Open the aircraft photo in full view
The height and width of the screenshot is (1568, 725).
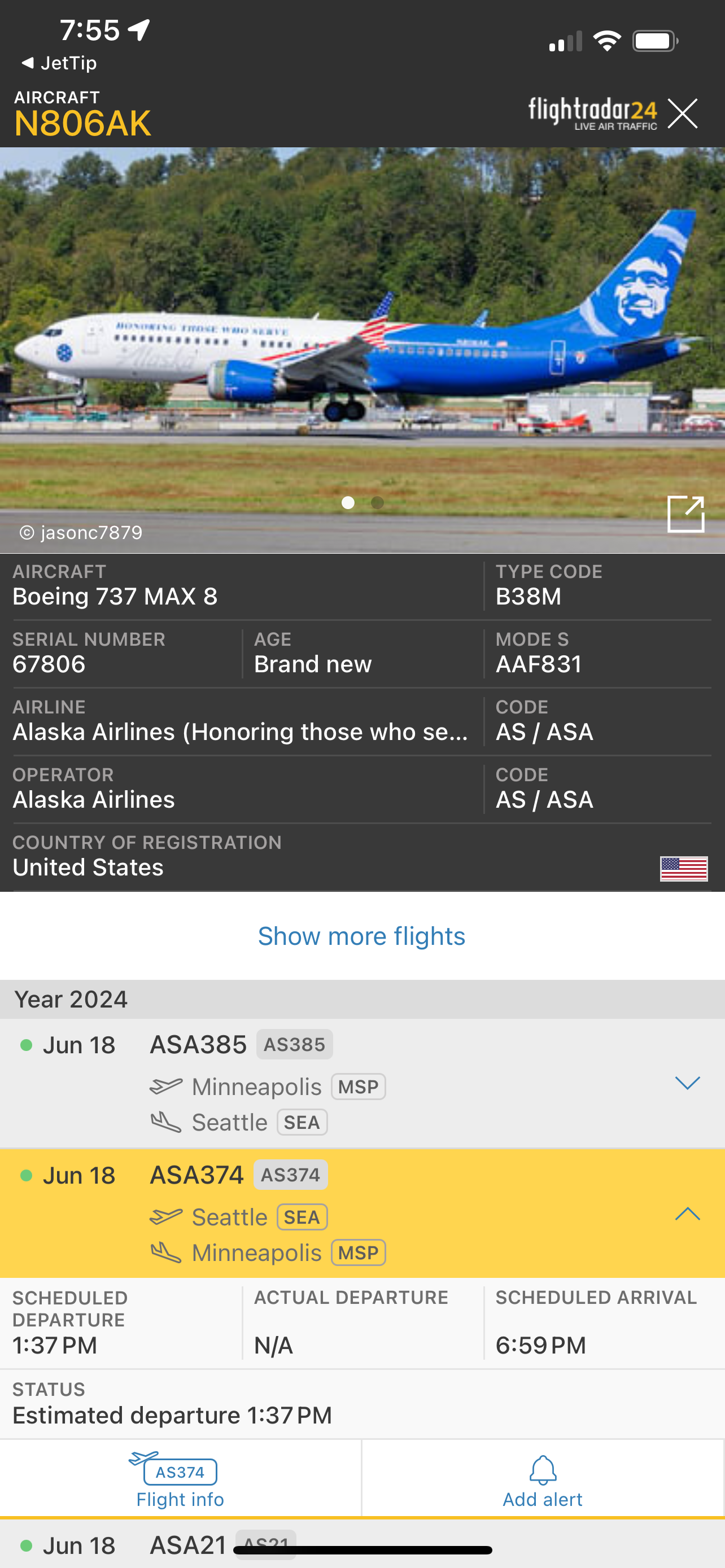[x=685, y=514]
